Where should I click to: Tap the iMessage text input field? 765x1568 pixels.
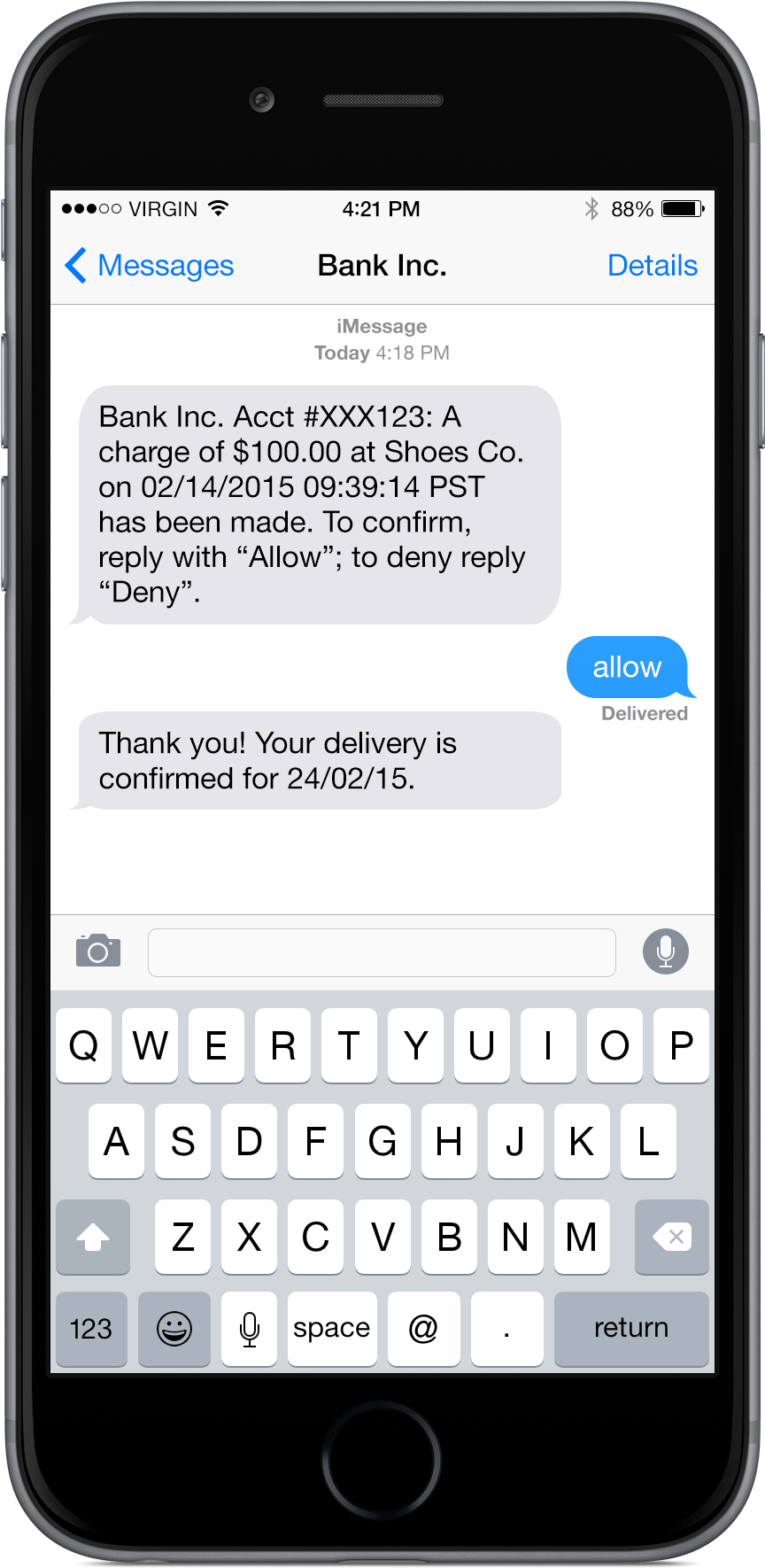382,953
